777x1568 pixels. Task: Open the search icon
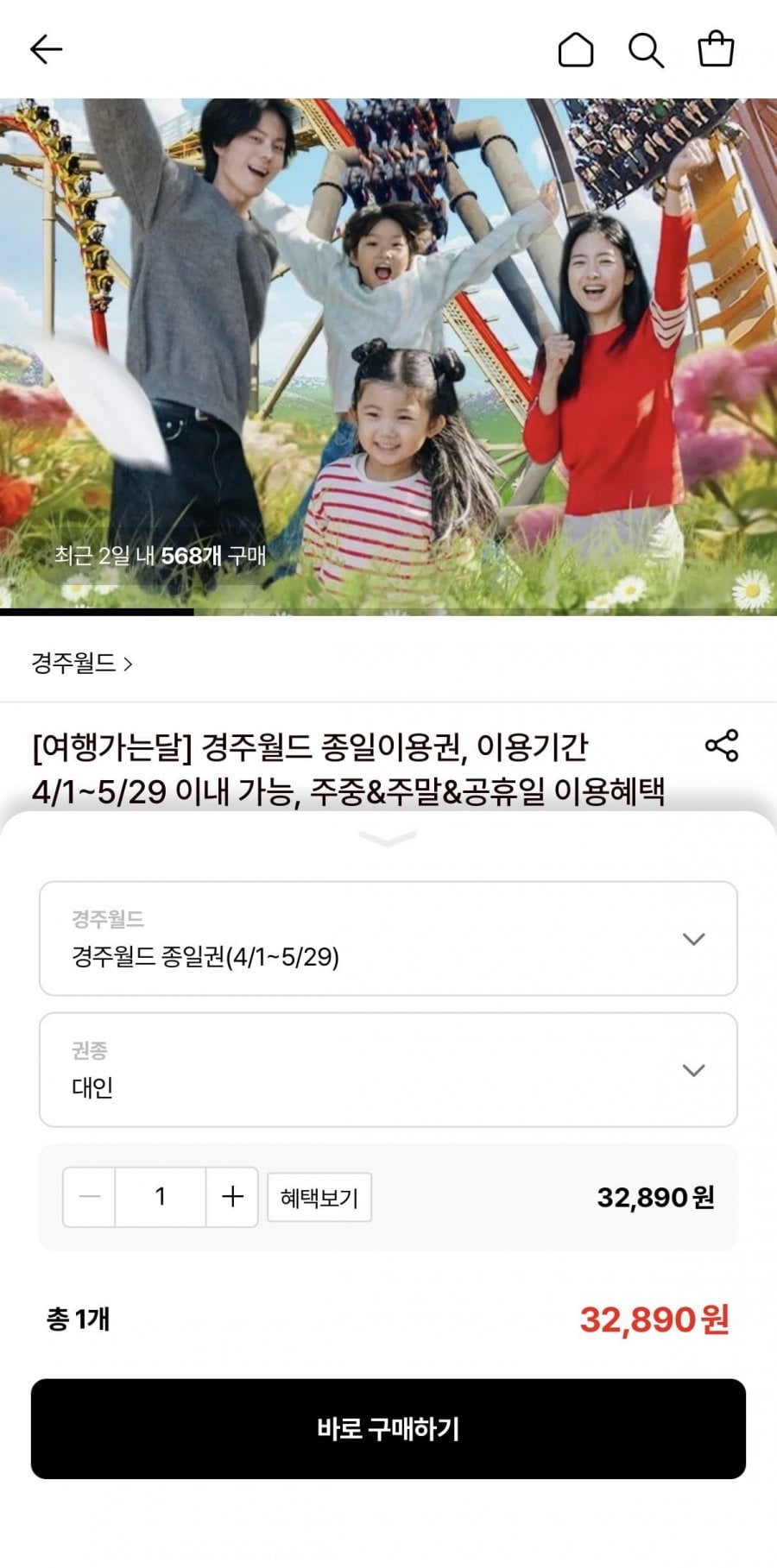646,50
